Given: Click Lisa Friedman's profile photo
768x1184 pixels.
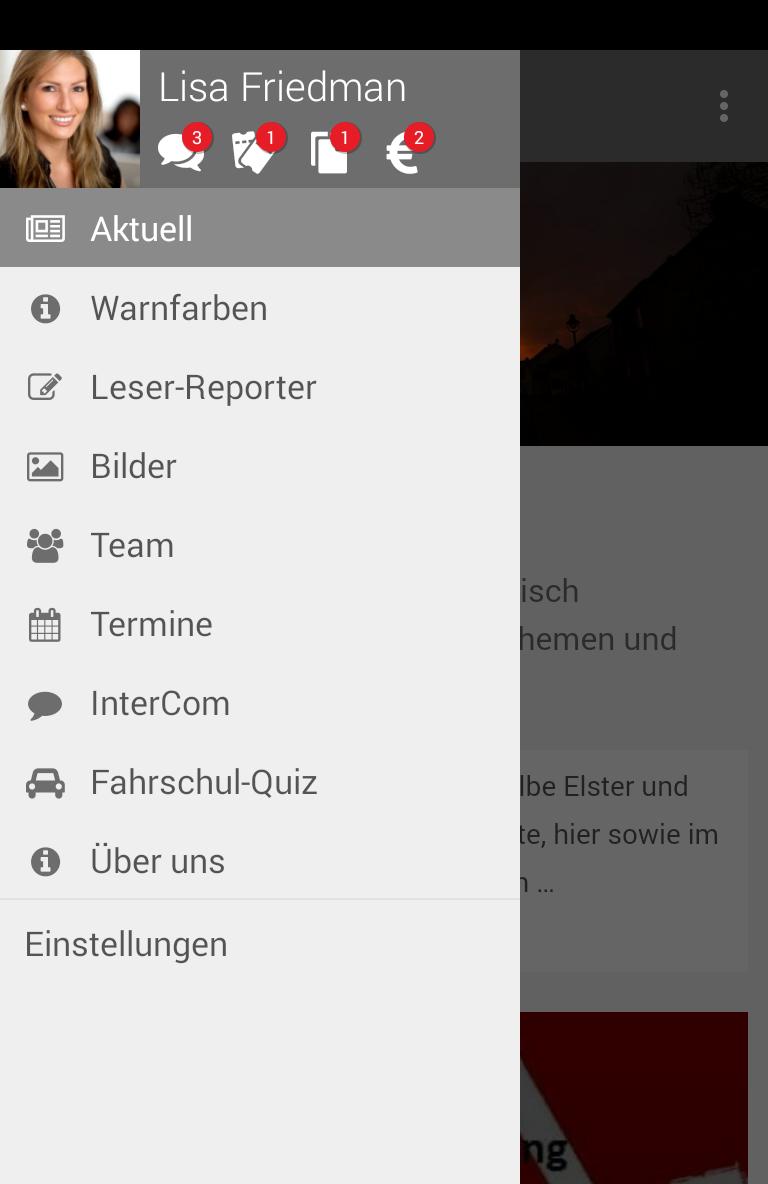Looking at the screenshot, I should (70, 118).
